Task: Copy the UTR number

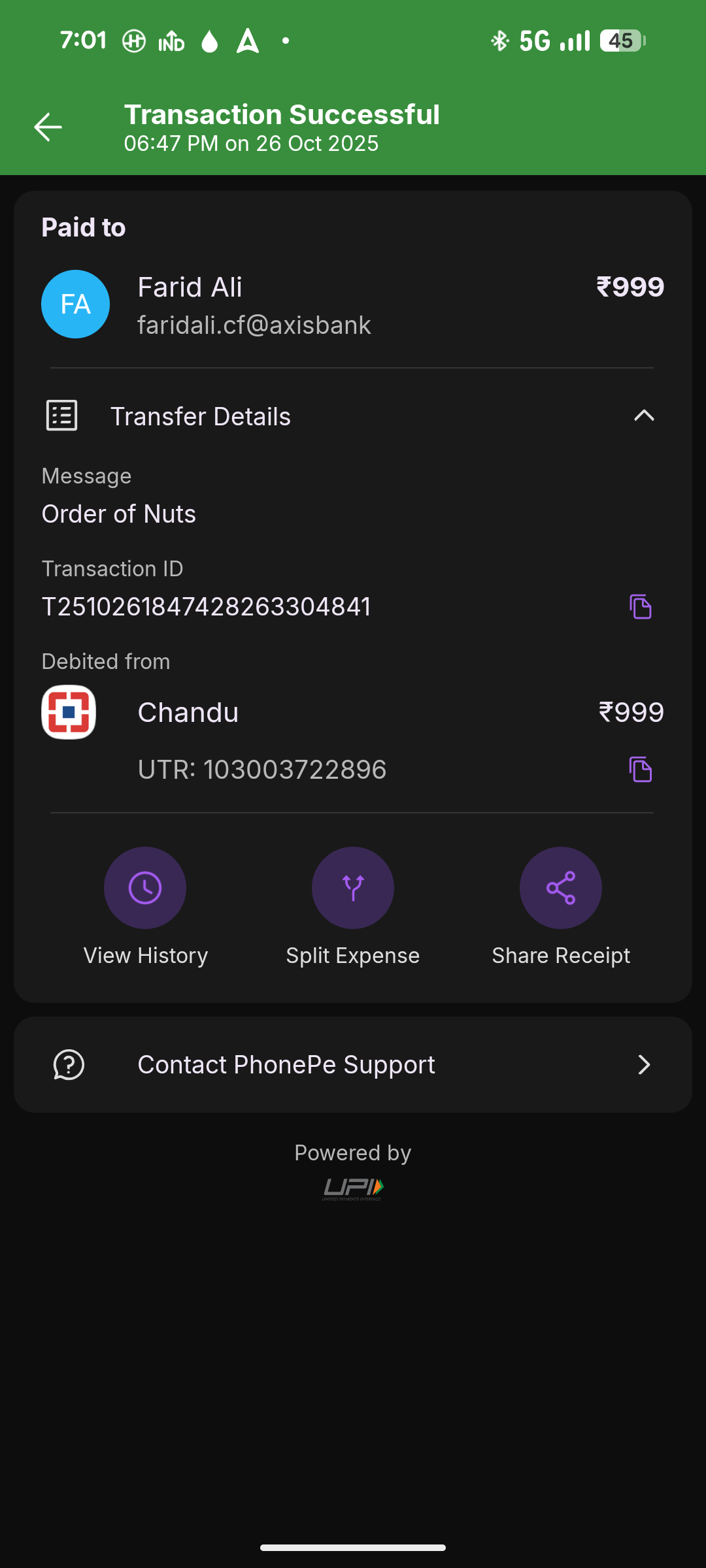Action: pos(640,770)
